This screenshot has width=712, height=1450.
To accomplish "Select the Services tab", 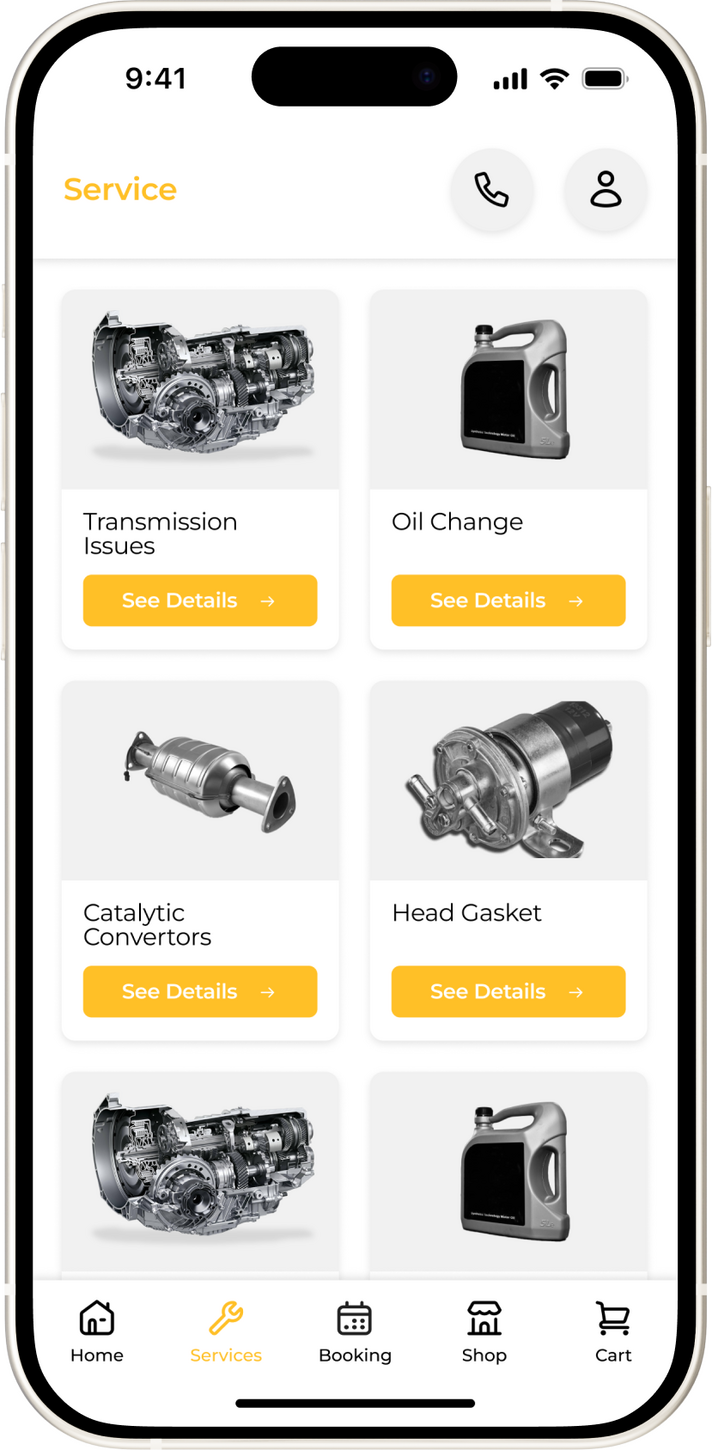I will click(x=226, y=1332).
